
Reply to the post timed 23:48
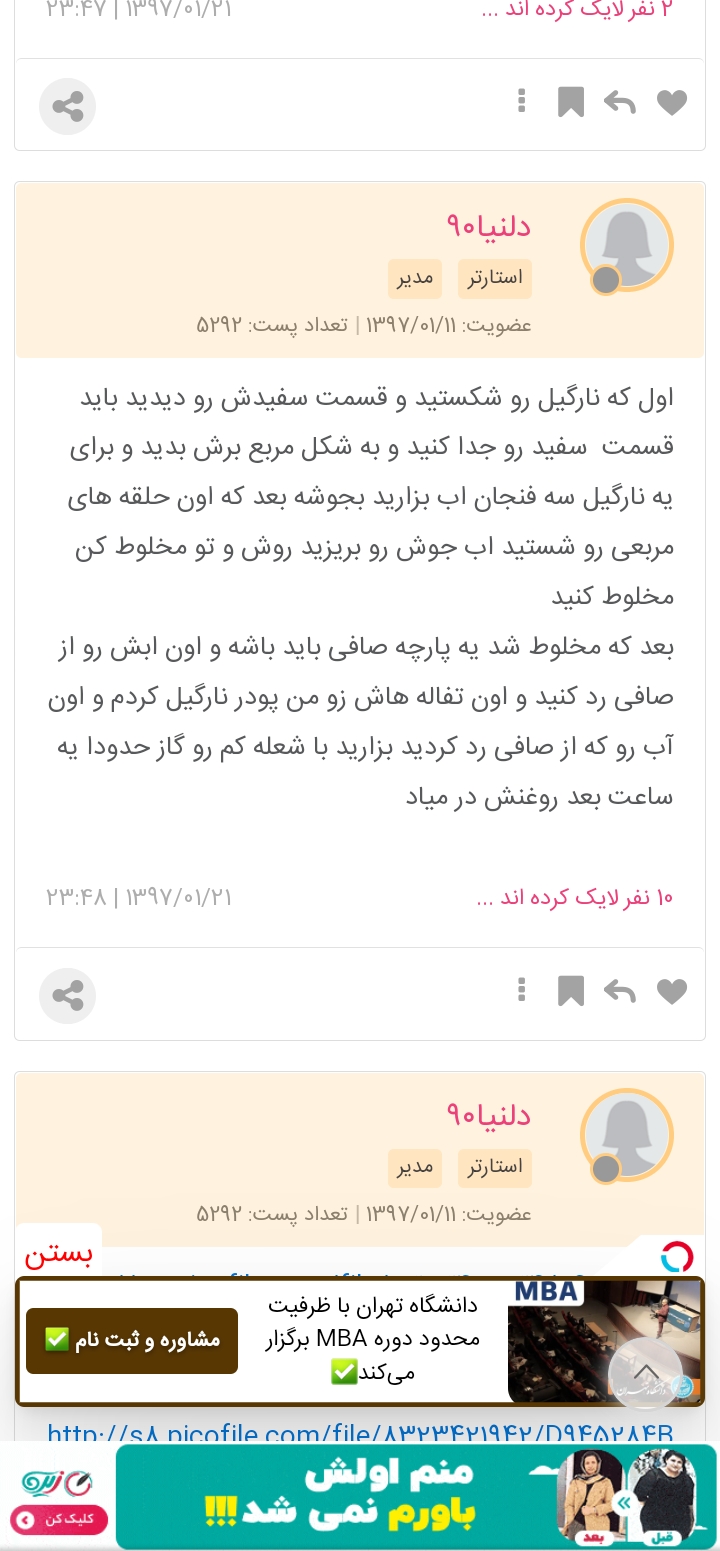620,992
